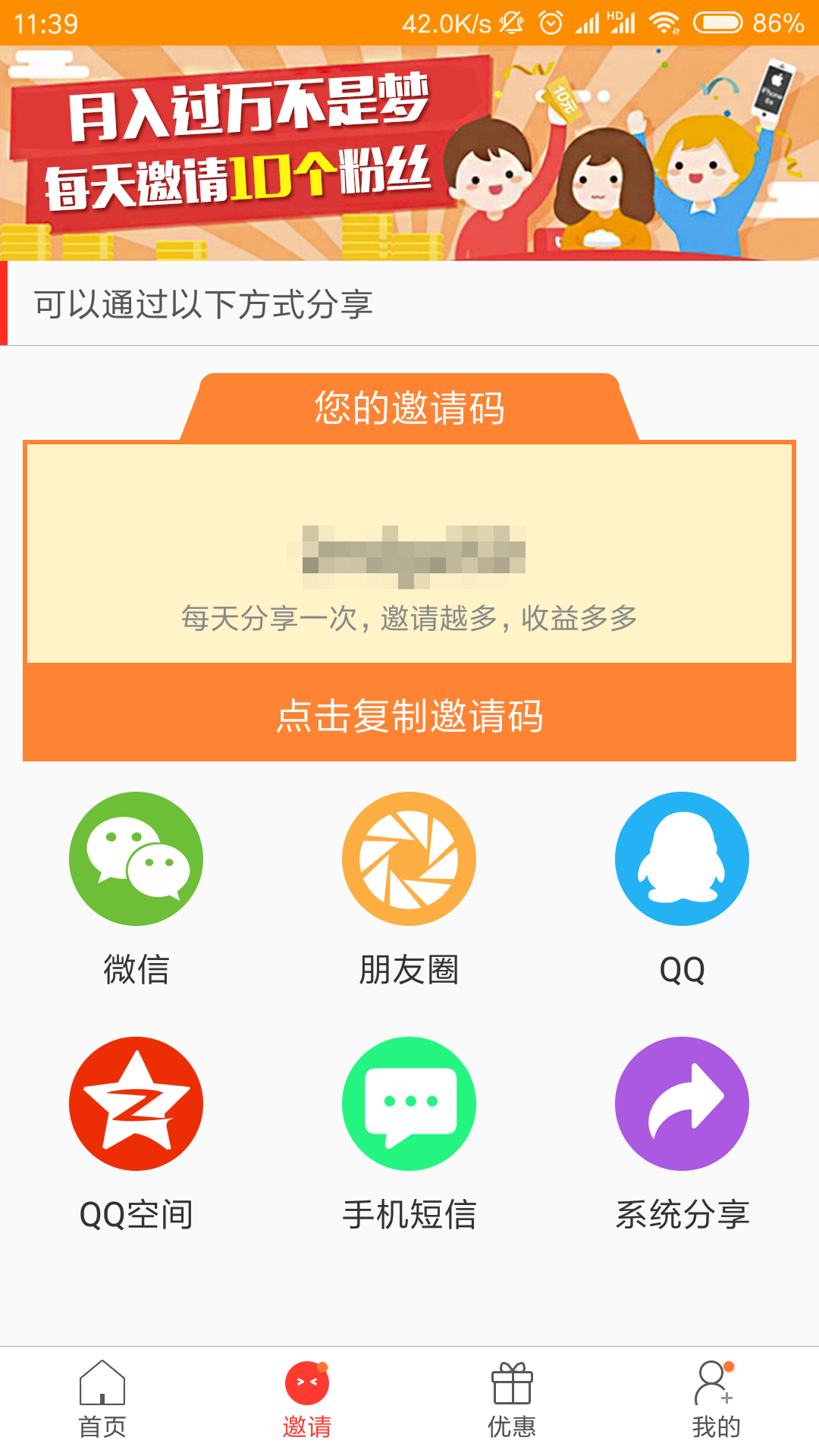The width and height of the screenshot is (819, 1456).
Task: Select the 邀请 tab
Action: click(307, 1400)
